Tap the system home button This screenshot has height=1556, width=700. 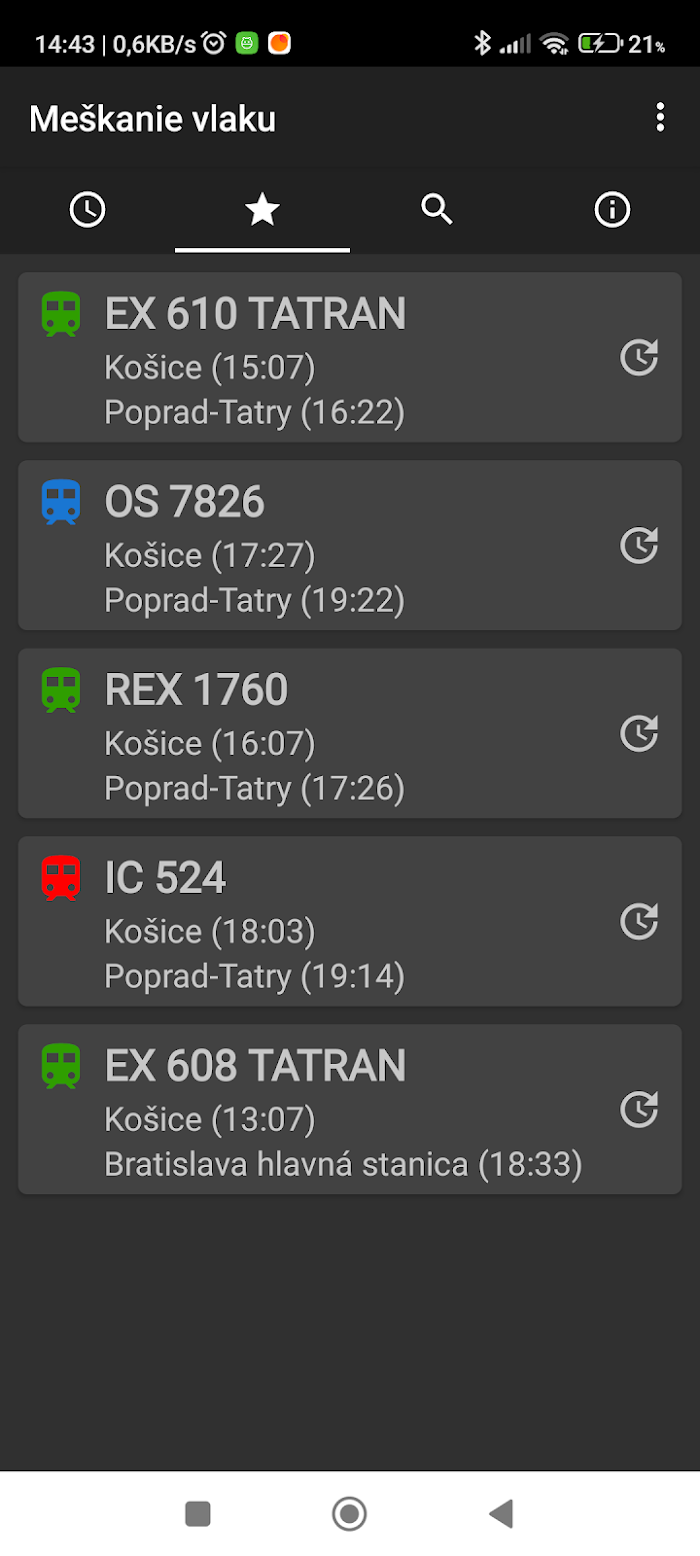349,1514
